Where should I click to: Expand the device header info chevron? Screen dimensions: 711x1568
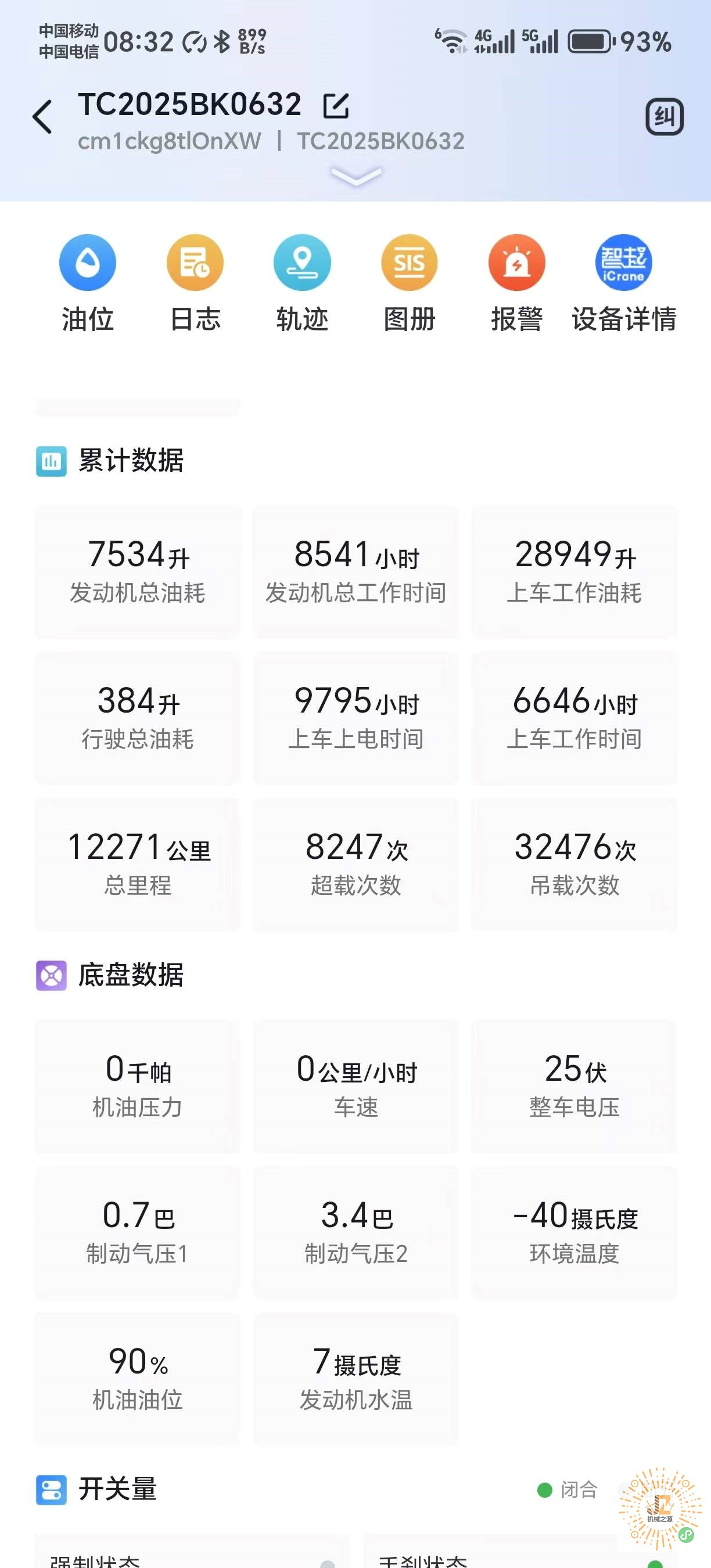356,177
